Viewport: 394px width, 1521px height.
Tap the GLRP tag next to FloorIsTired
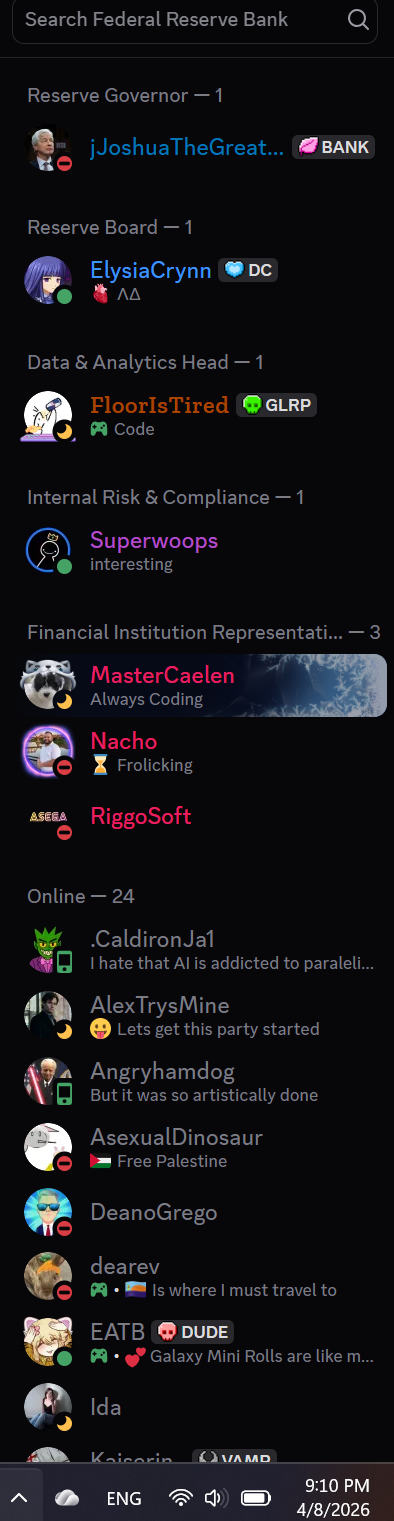[276, 405]
